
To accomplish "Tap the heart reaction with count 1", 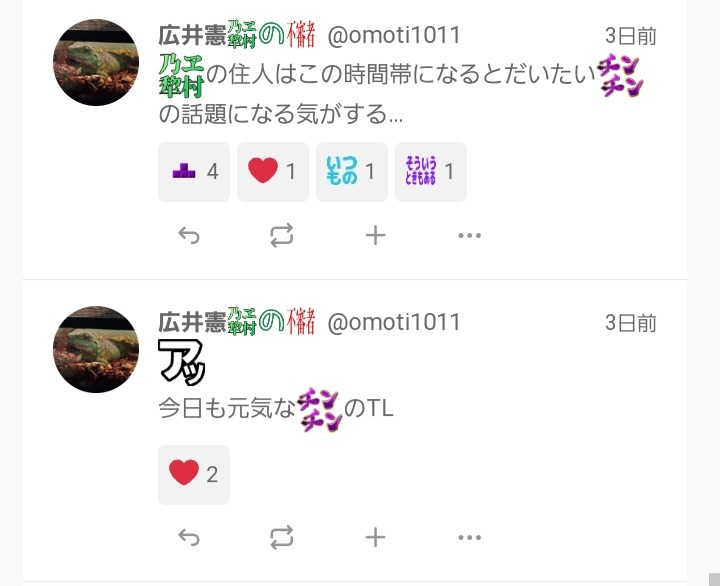I will (273, 172).
